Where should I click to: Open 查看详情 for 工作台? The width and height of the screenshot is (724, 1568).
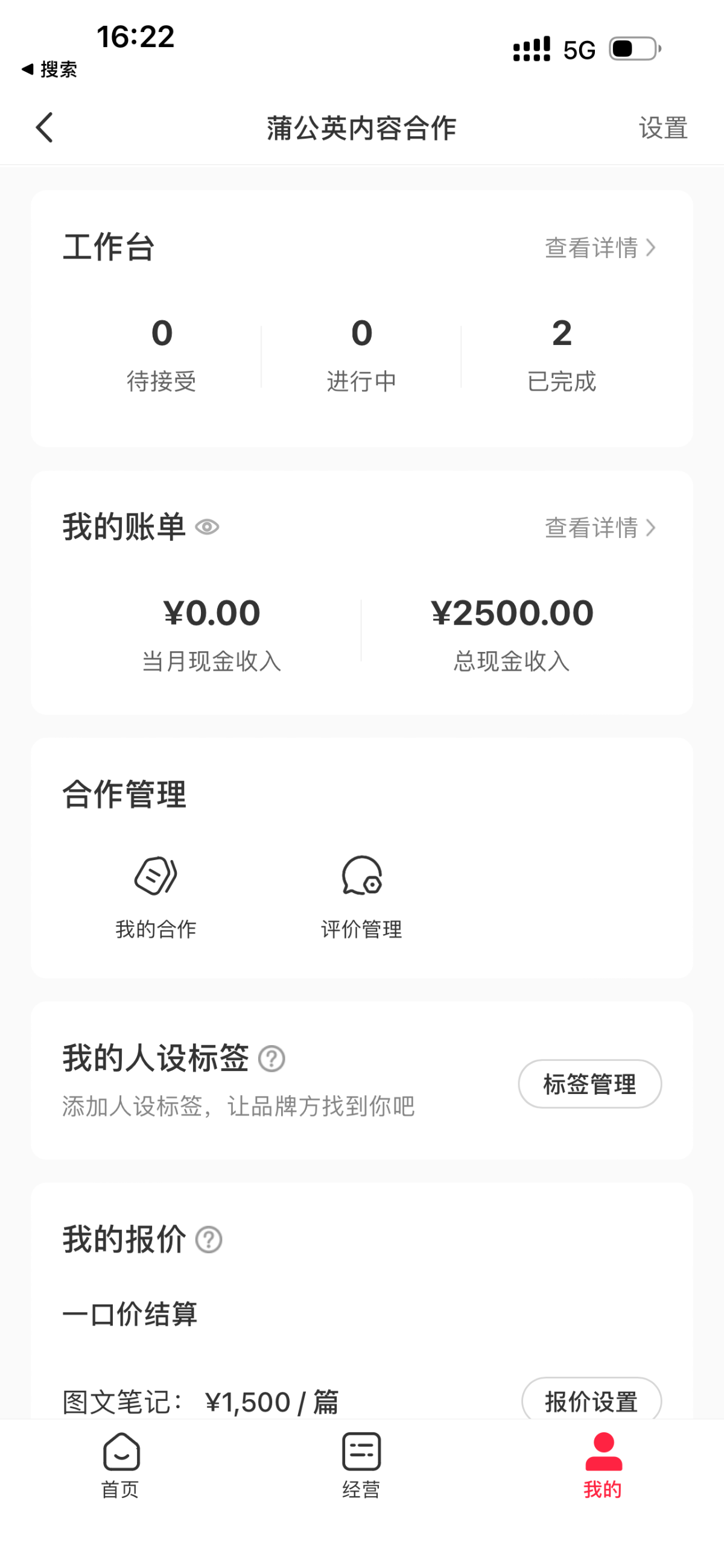[600, 248]
